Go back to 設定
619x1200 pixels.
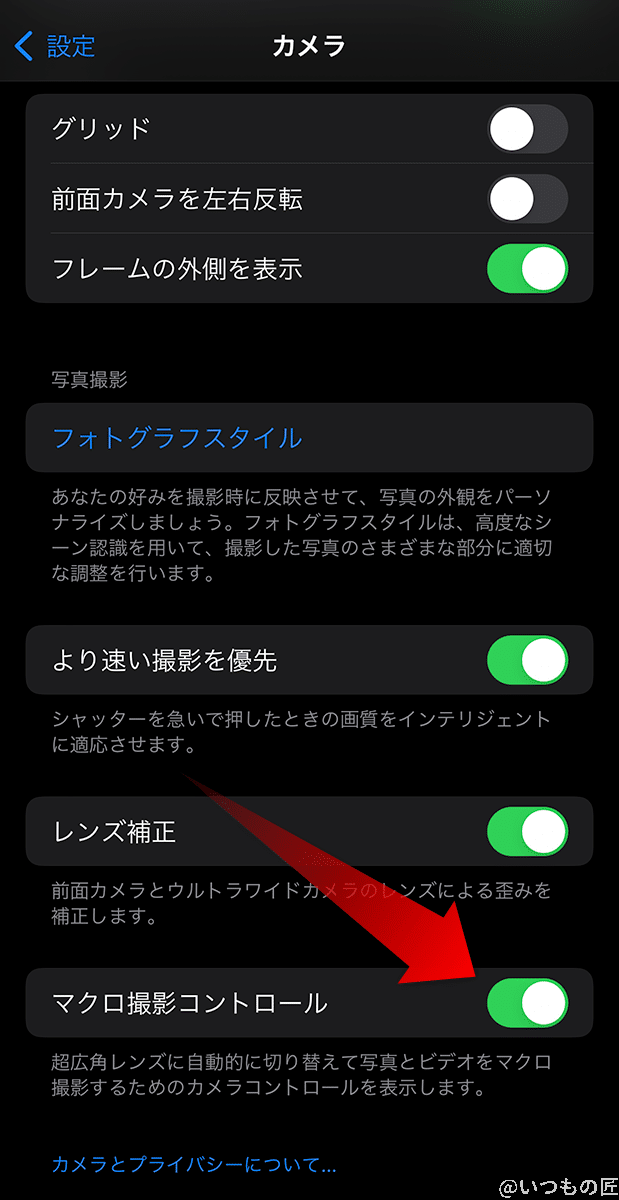pyautogui.click(x=55, y=46)
